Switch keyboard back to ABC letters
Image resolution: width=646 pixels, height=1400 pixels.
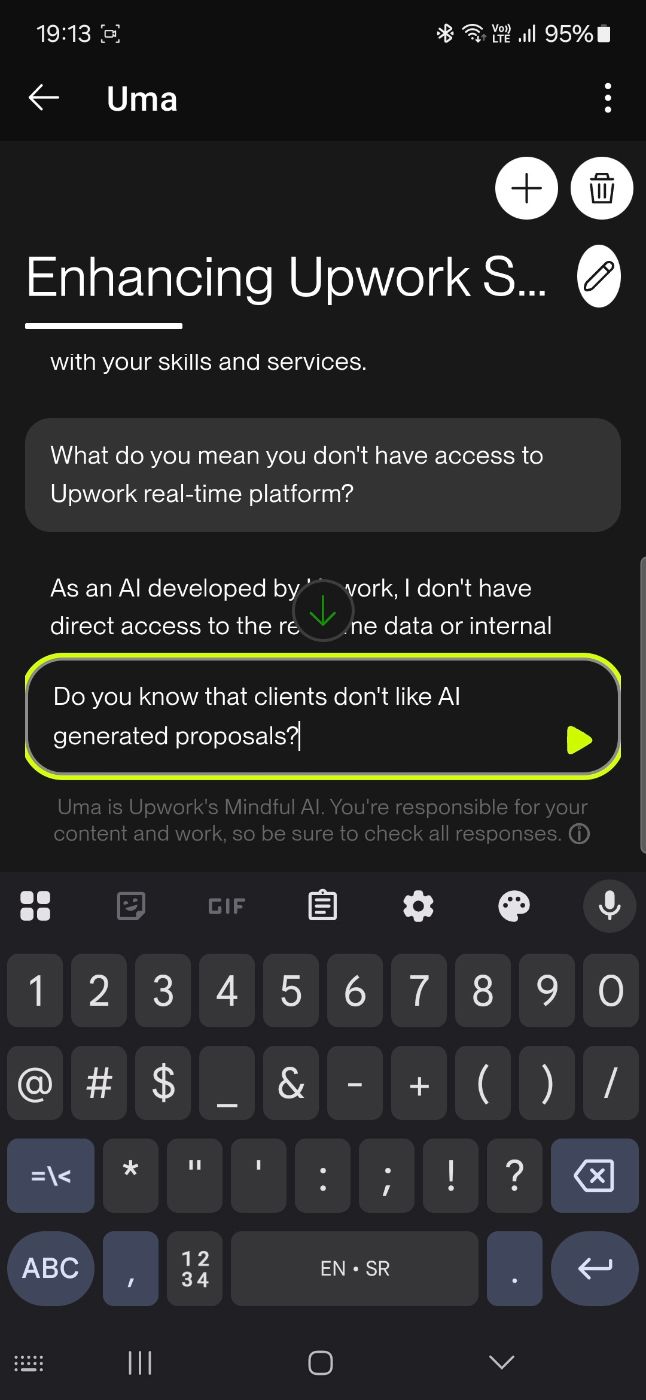coord(50,1268)
